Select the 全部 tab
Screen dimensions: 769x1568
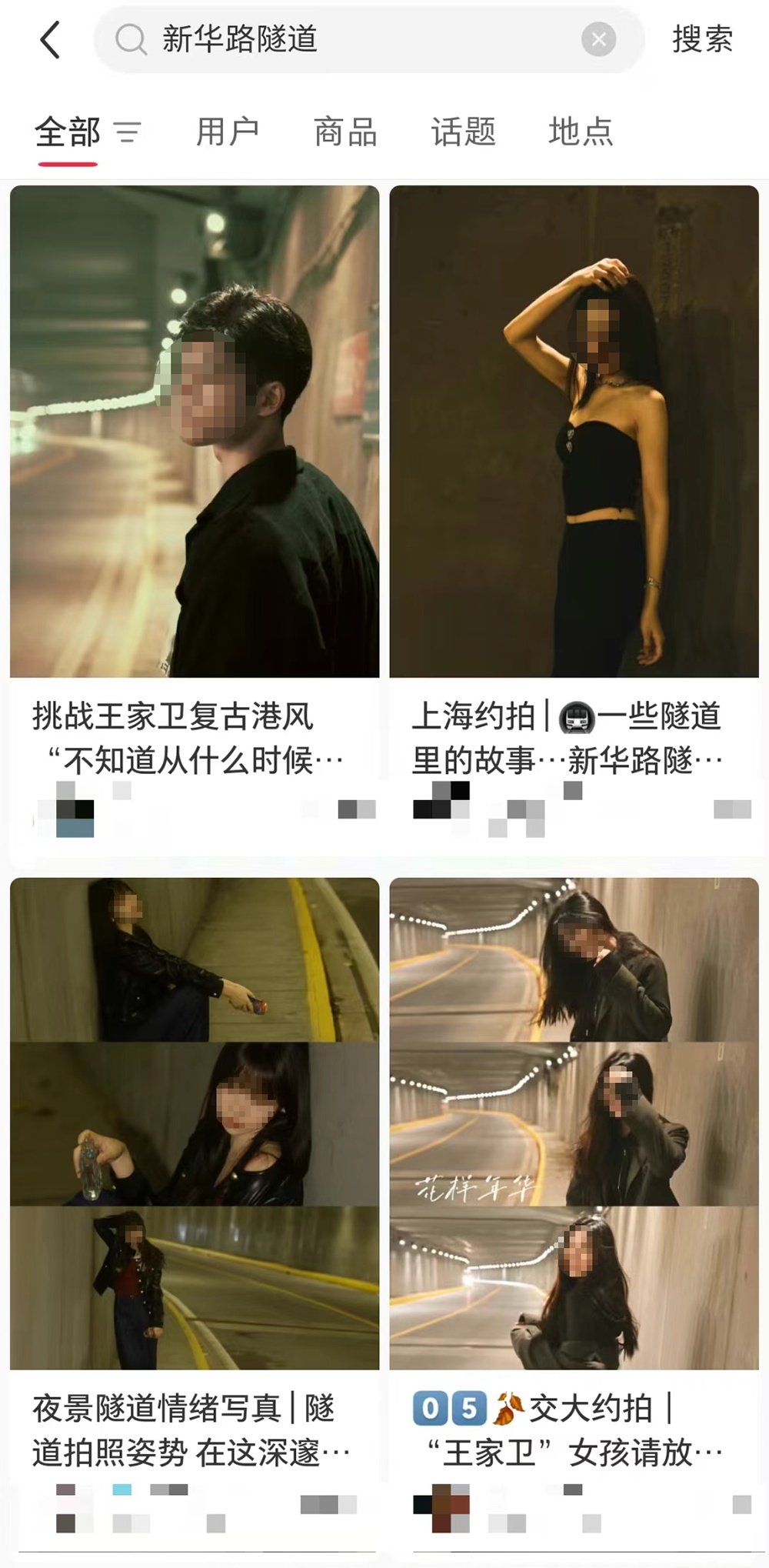(68, 132)
